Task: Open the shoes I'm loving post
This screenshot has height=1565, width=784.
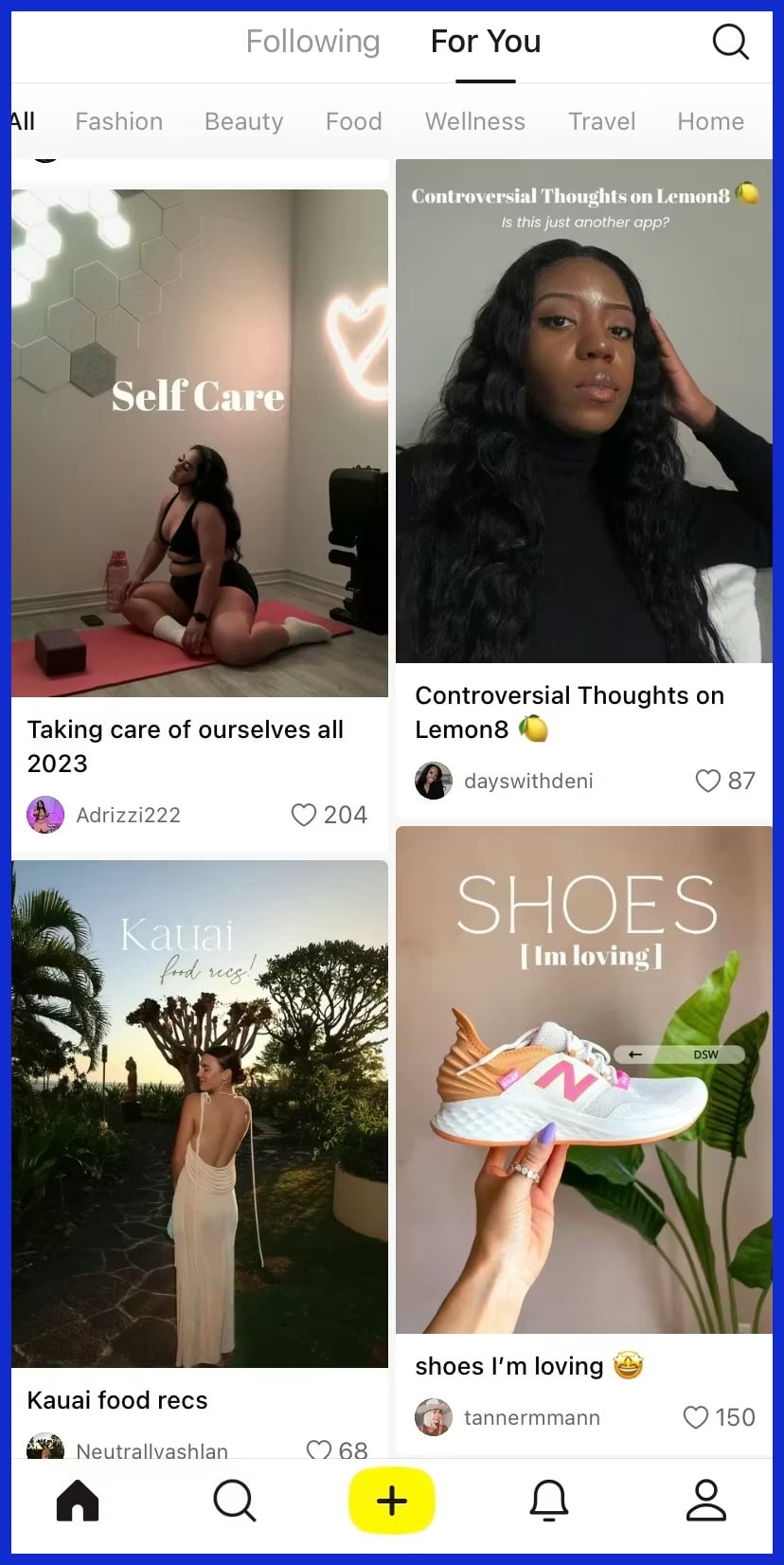Action: (x=583, y=1079)
